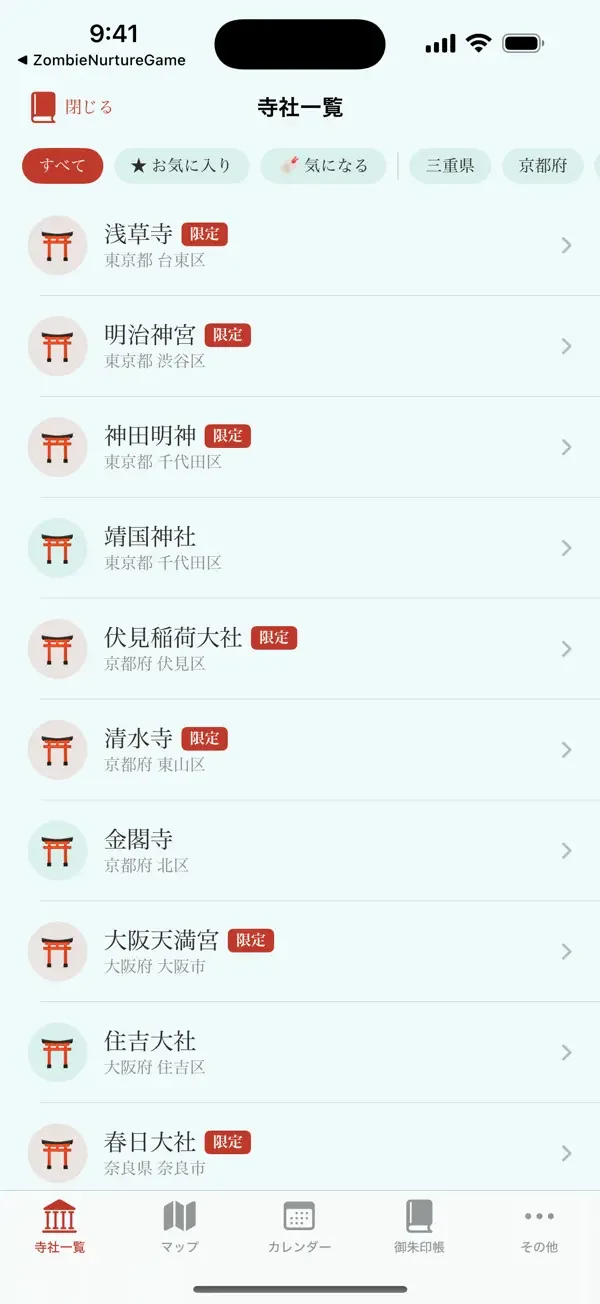
Task: Open 住吉大社 row
Action: [x=300, y=1053]
